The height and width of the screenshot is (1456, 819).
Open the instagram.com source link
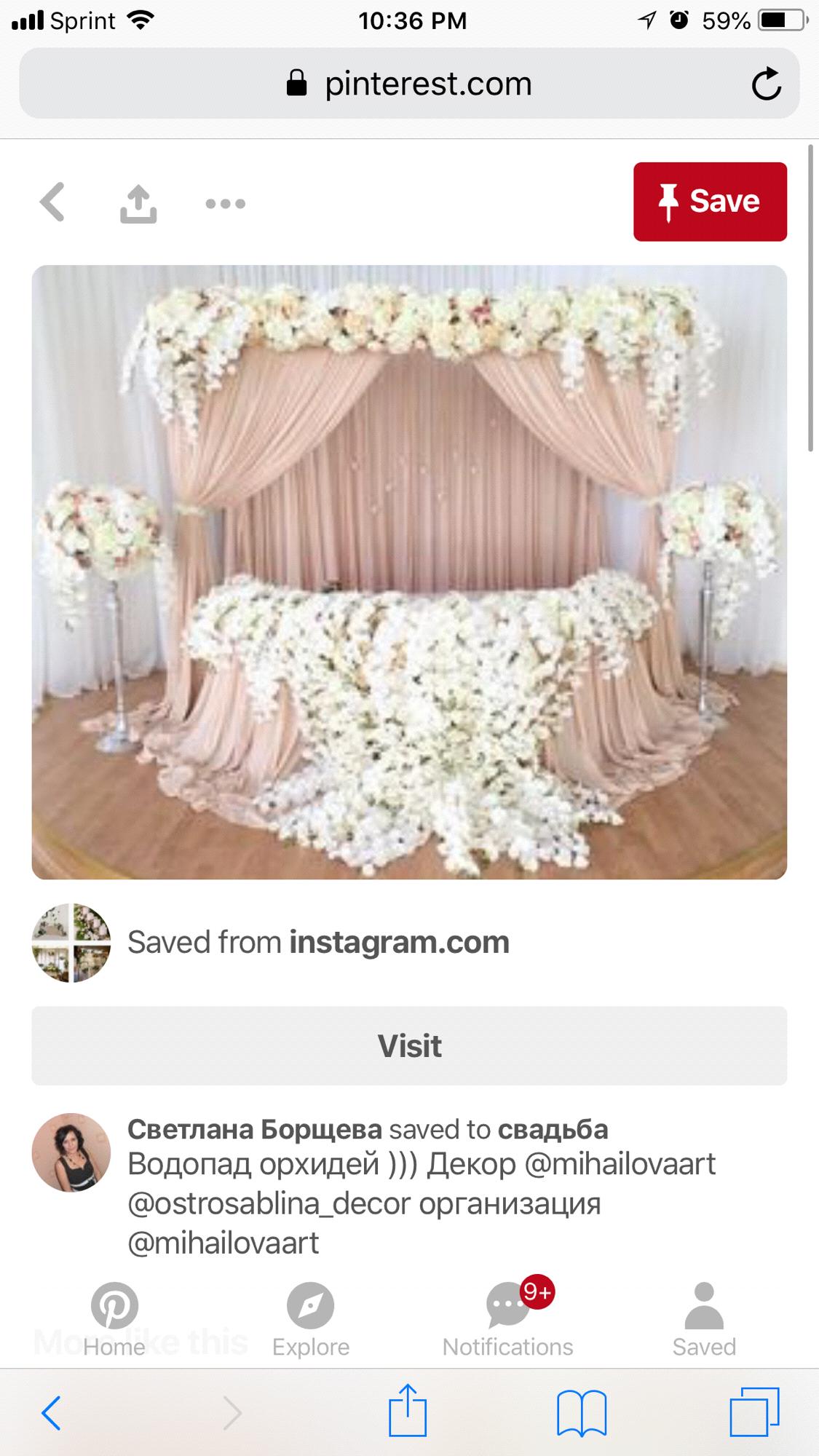(x=399, y=942)
